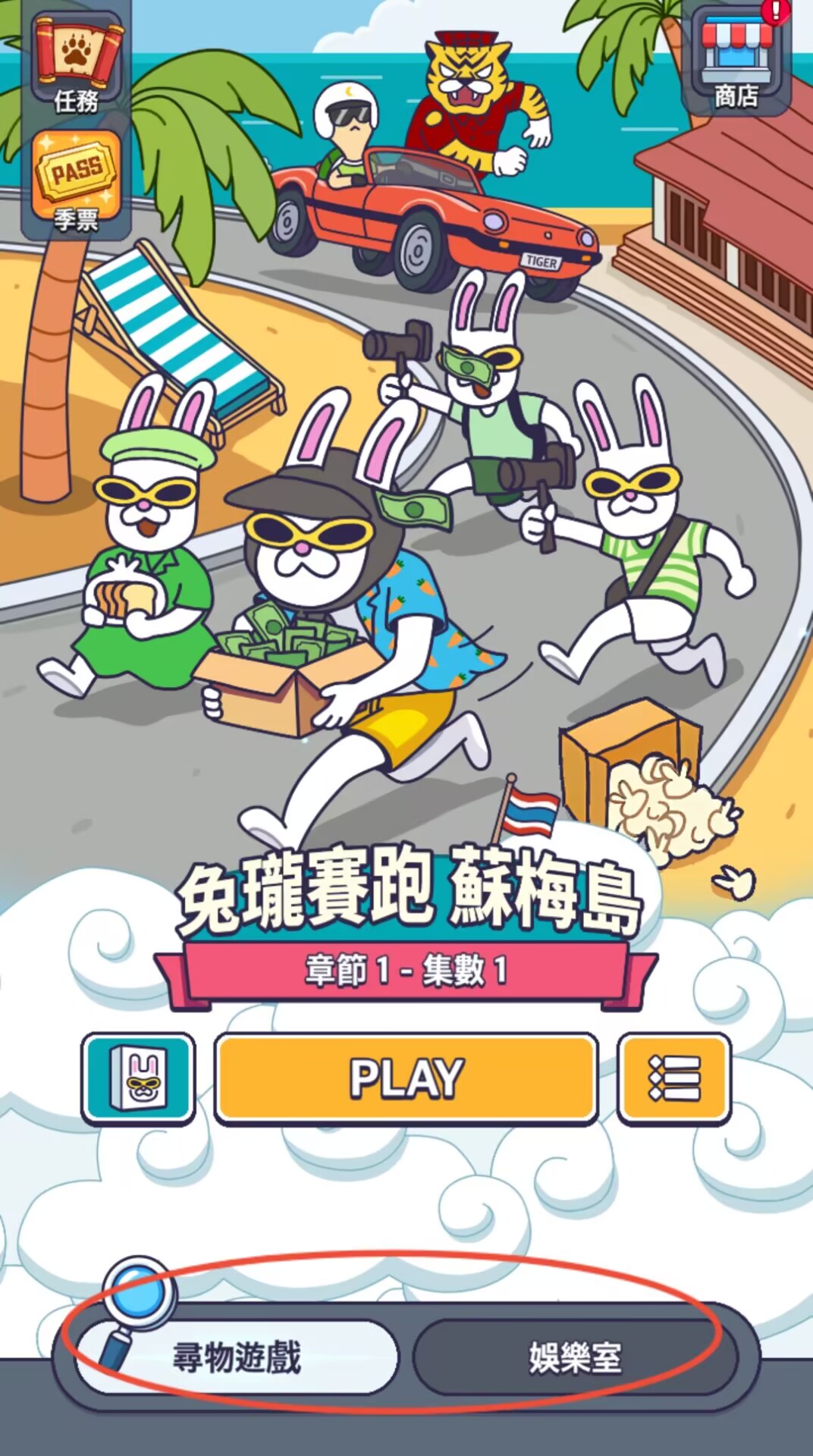Open the rabbit card collection button
Screen dimensions: 813x1456
tap(138, 1078)
